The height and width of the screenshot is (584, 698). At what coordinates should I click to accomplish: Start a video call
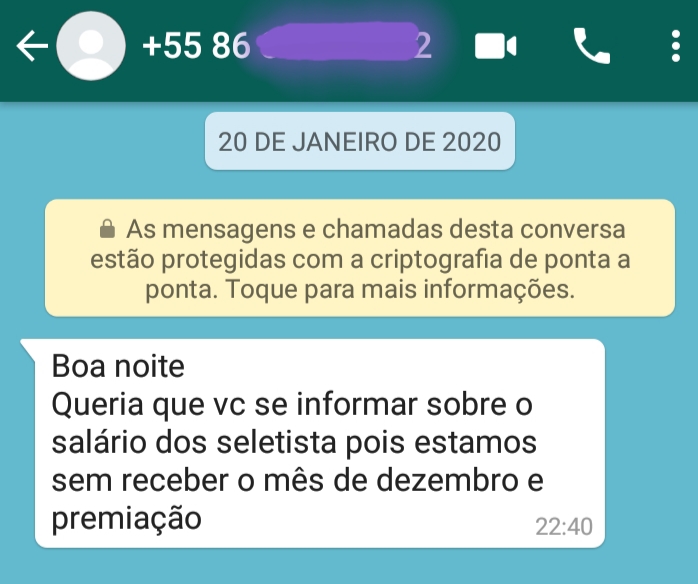[495, 46]
